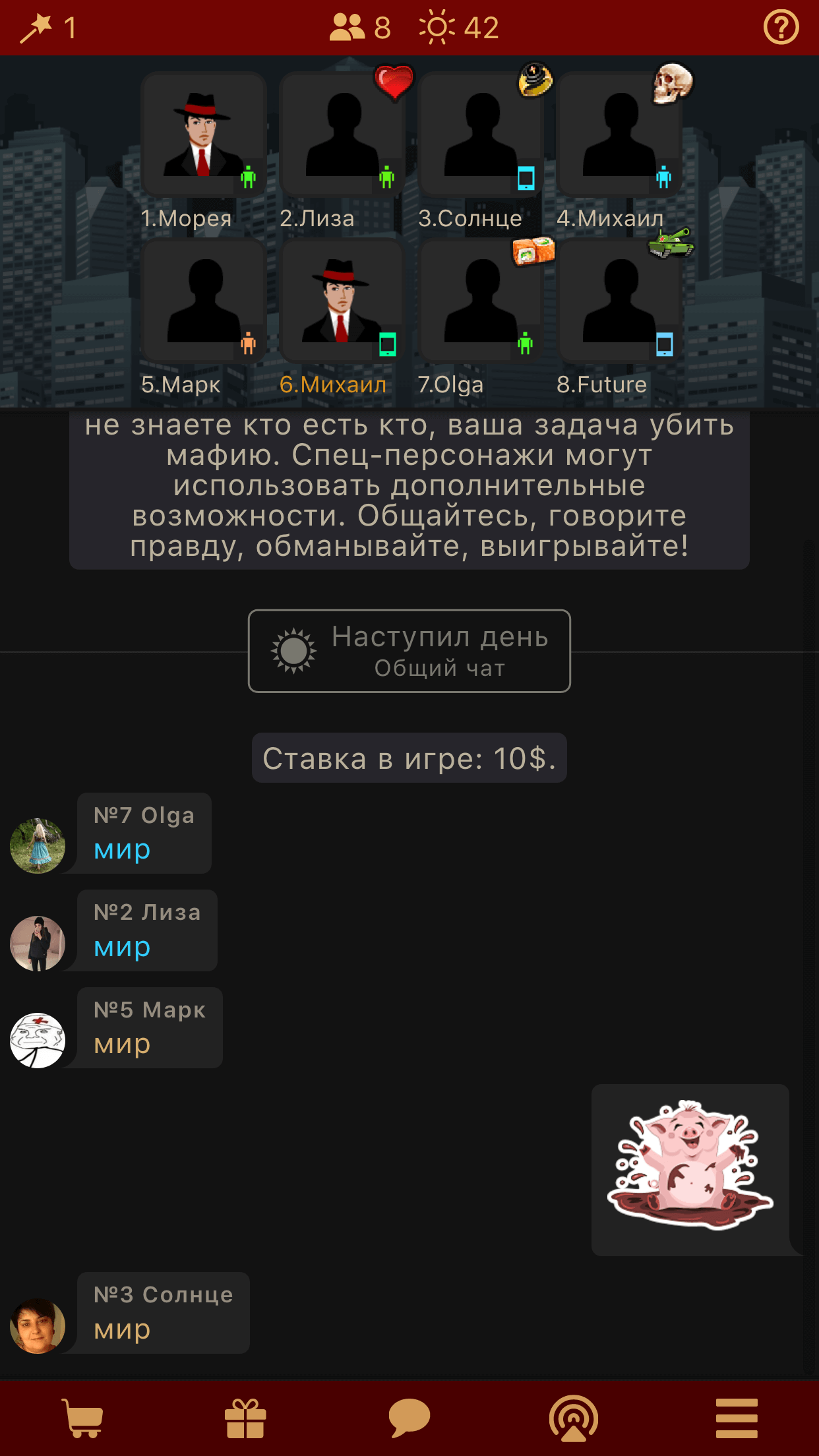
Task: Open Солнце's chat avatar
Action: click(x=38, y=1326)
